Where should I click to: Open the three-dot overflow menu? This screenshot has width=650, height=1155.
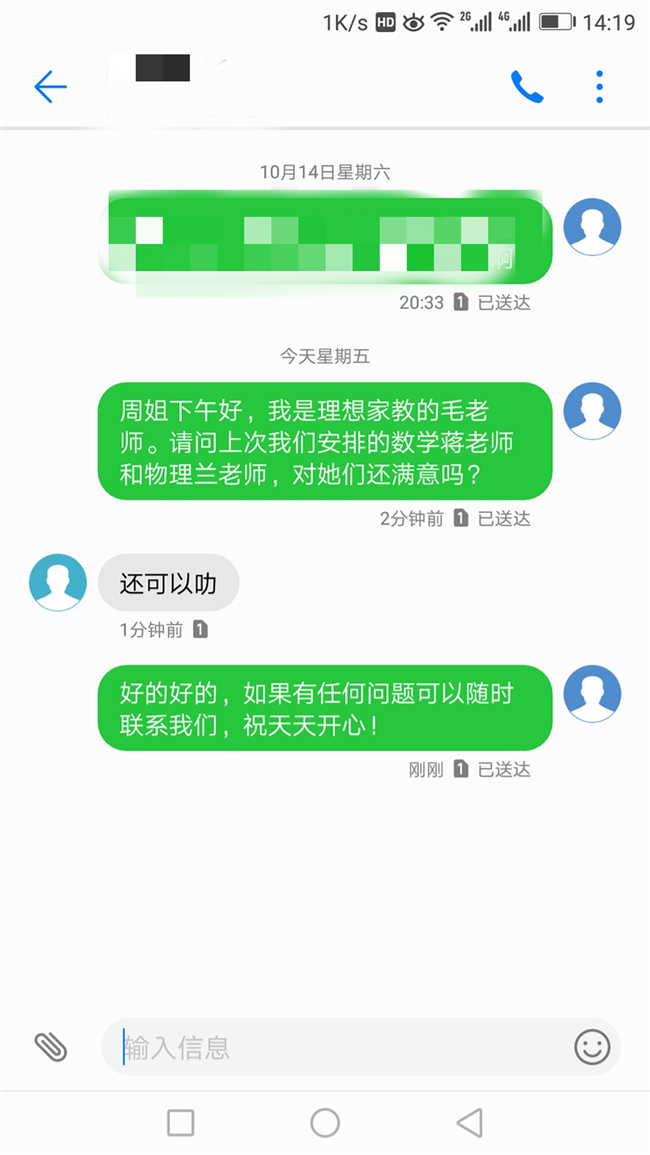599,87
